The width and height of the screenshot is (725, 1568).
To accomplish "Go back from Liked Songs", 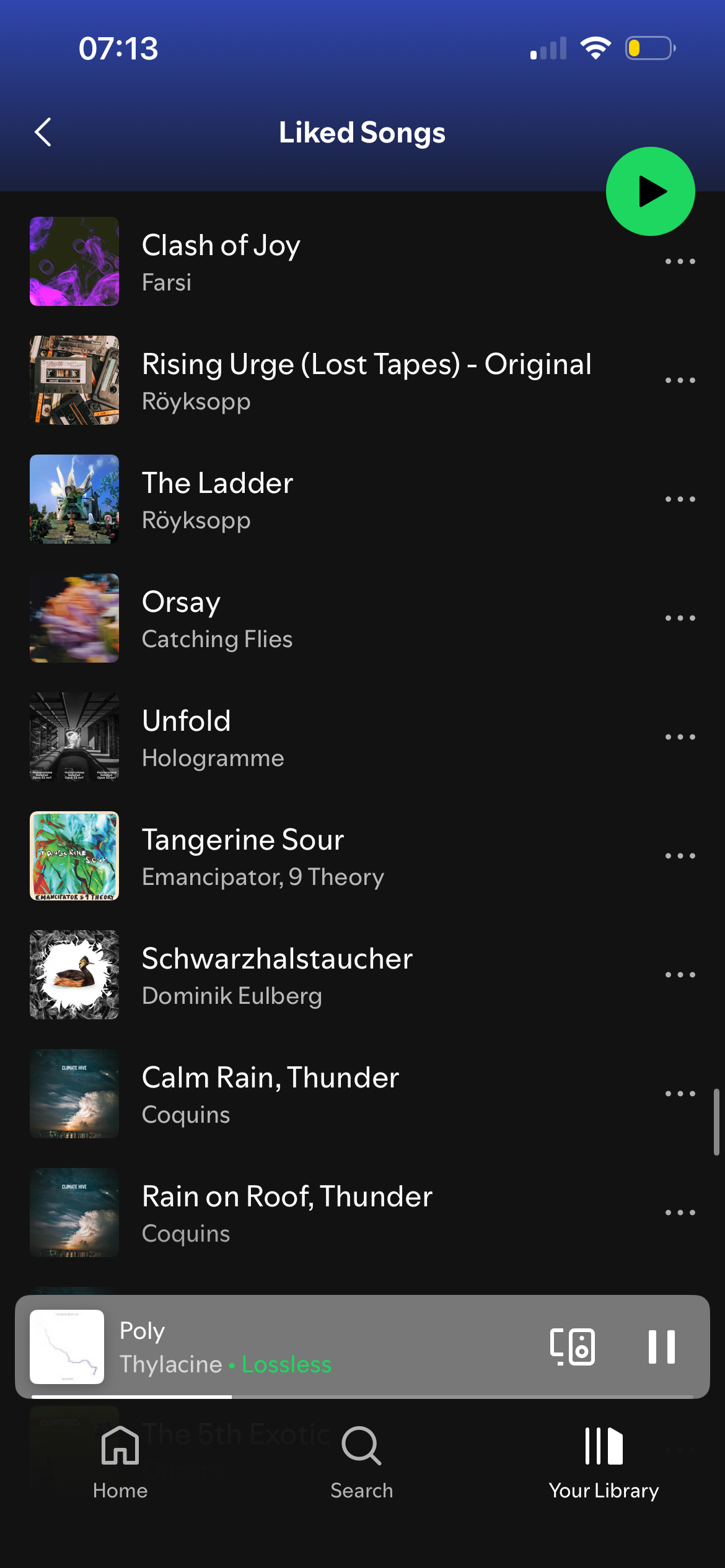I will tap(43, 133).
